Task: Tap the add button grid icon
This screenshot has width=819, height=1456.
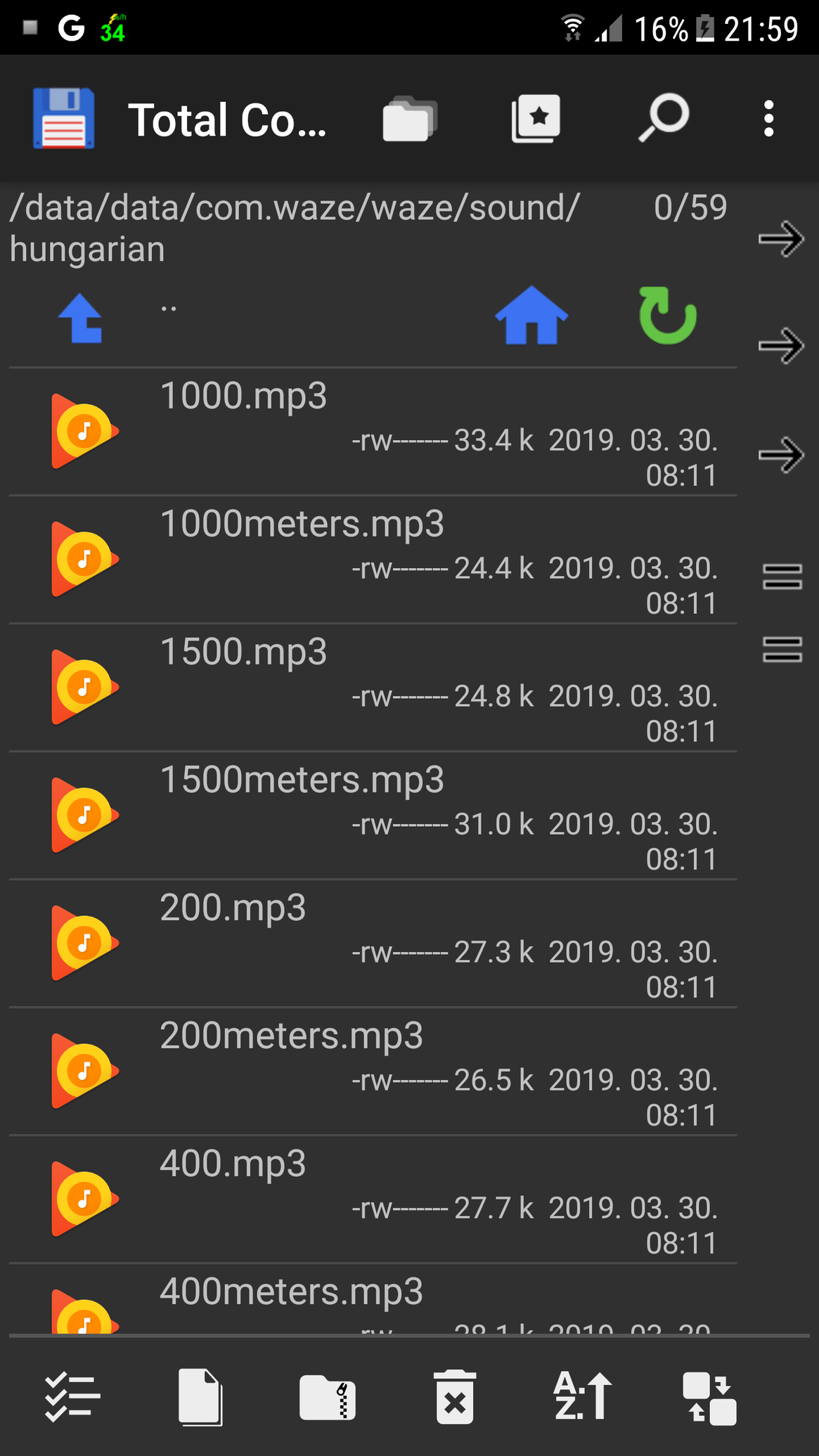Action: [709, 1398]
